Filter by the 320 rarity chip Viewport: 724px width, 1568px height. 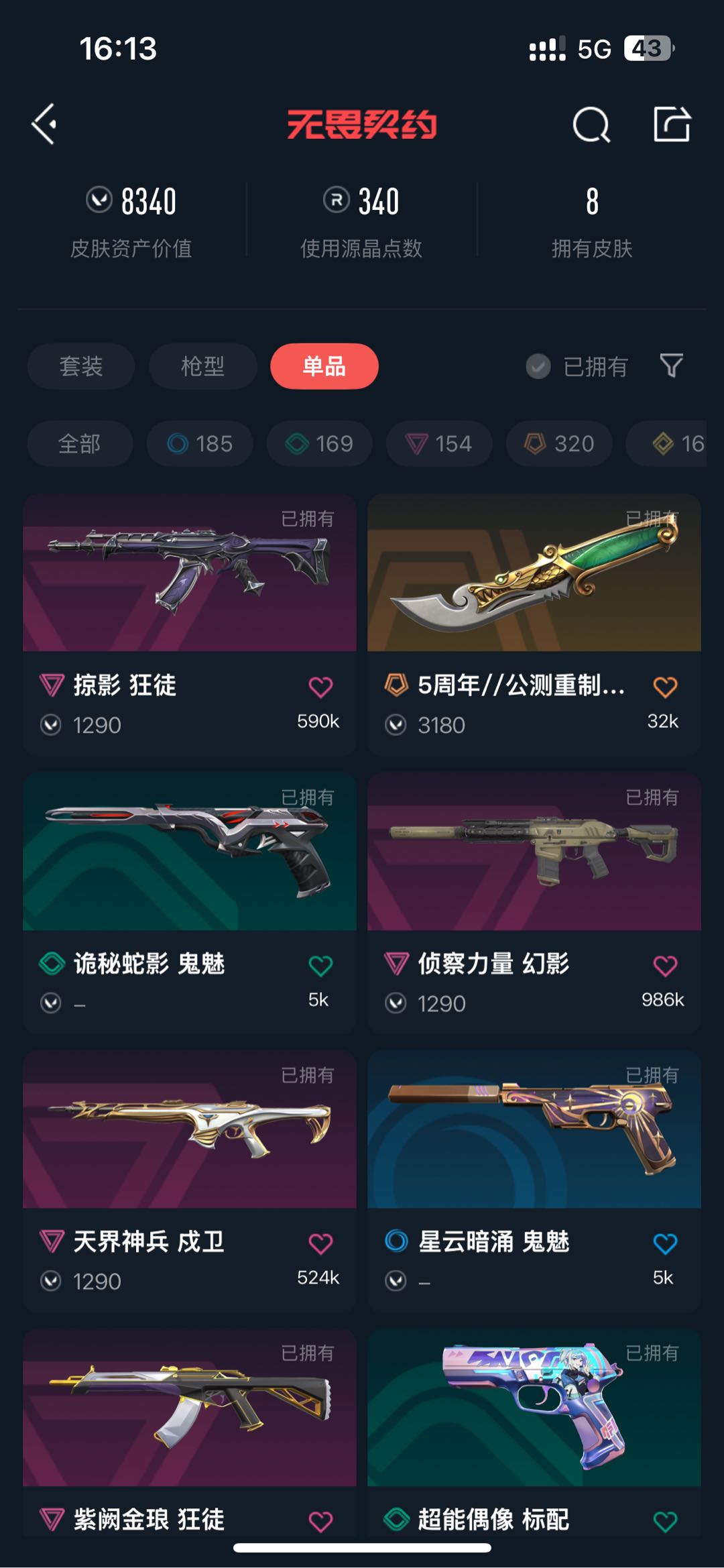(x=559, y=443)
